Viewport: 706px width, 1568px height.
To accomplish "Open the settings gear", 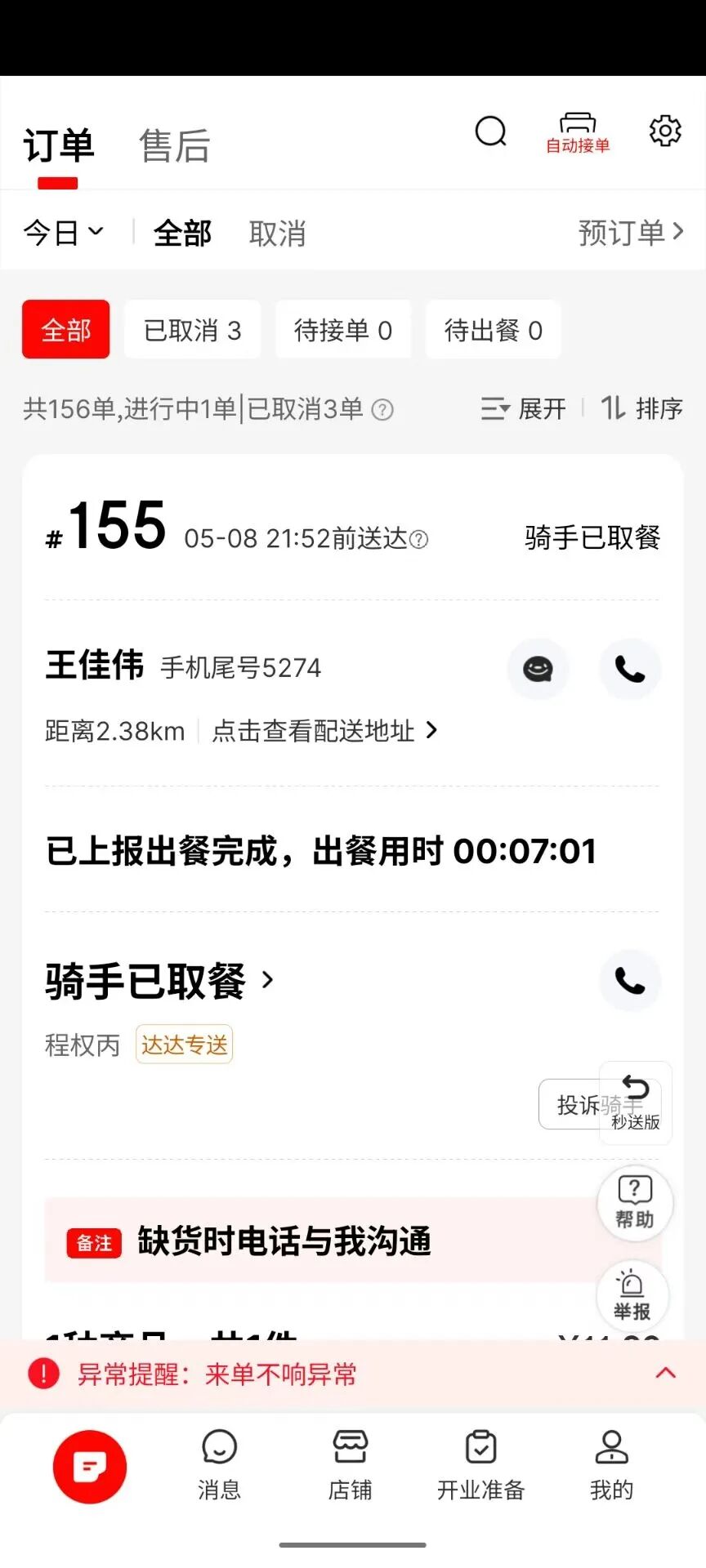I will point(665,131).
